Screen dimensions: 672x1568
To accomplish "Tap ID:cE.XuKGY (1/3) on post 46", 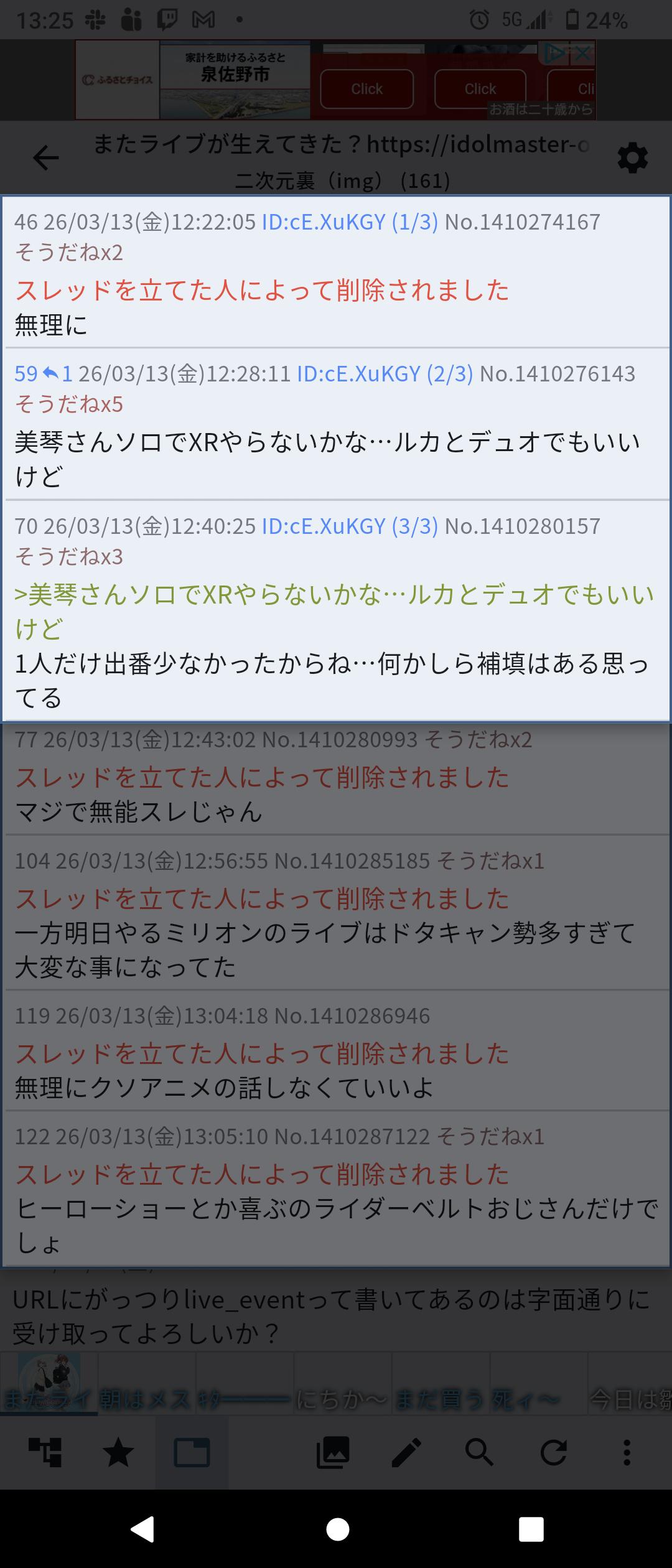I will 349,222.
